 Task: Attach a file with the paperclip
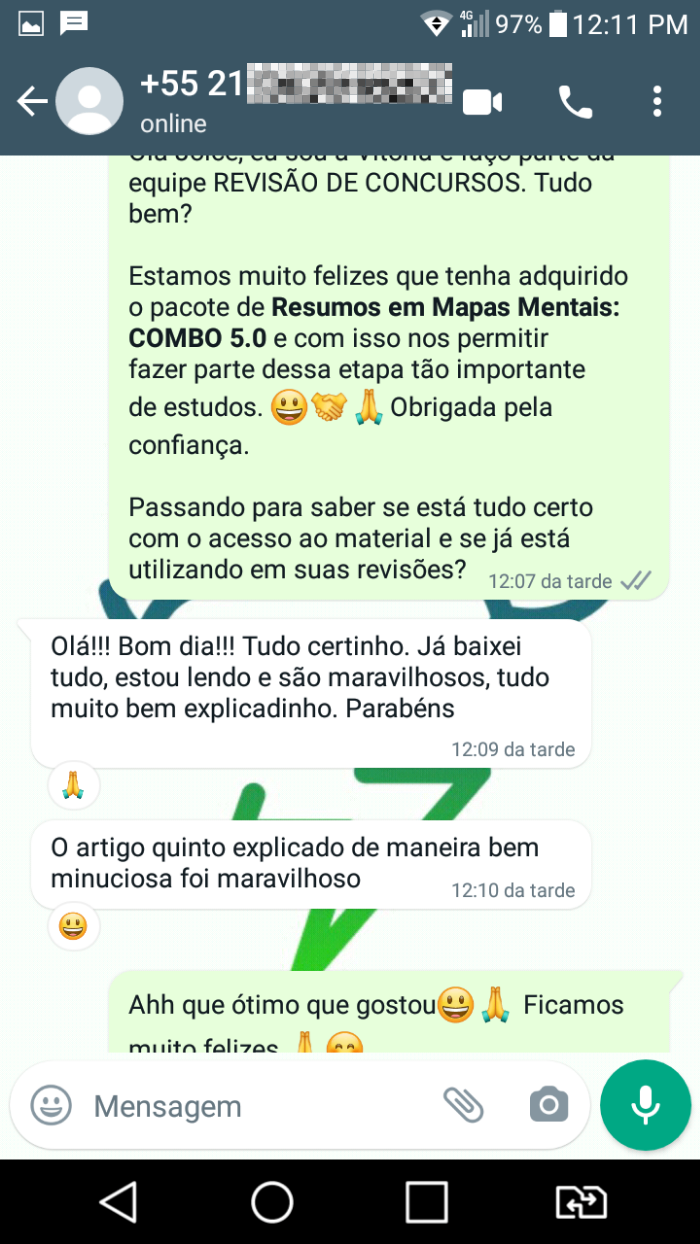(x=463, y=1105)
